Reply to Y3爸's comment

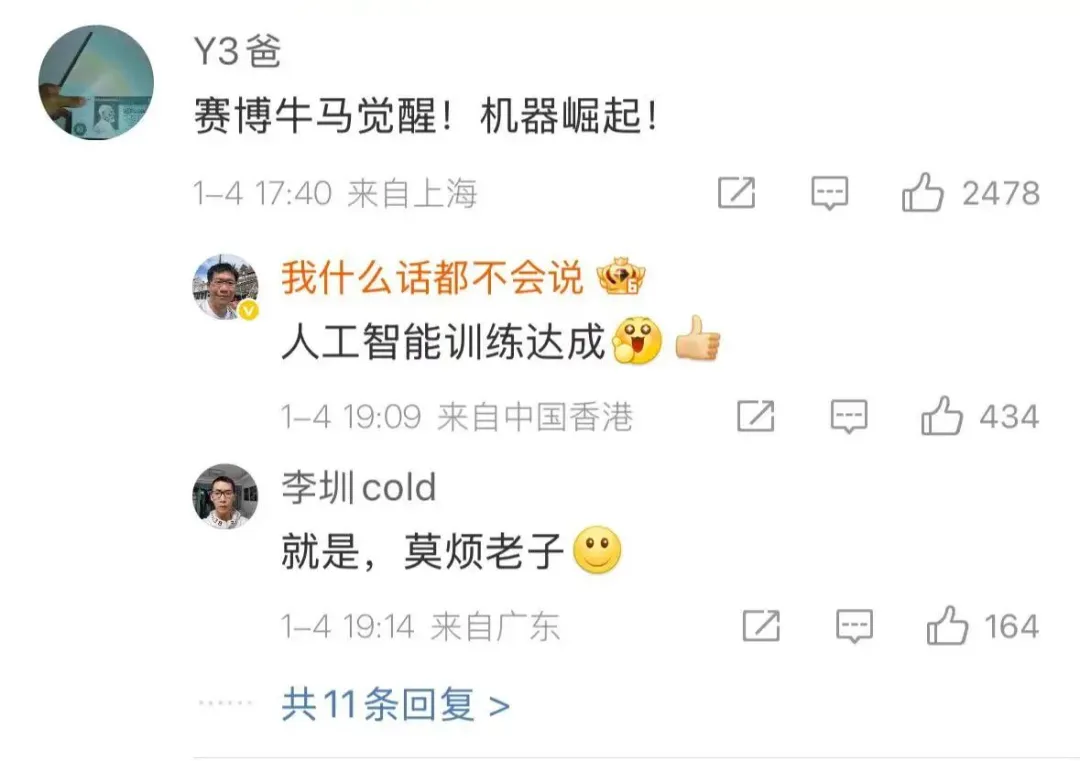point(829,193)
